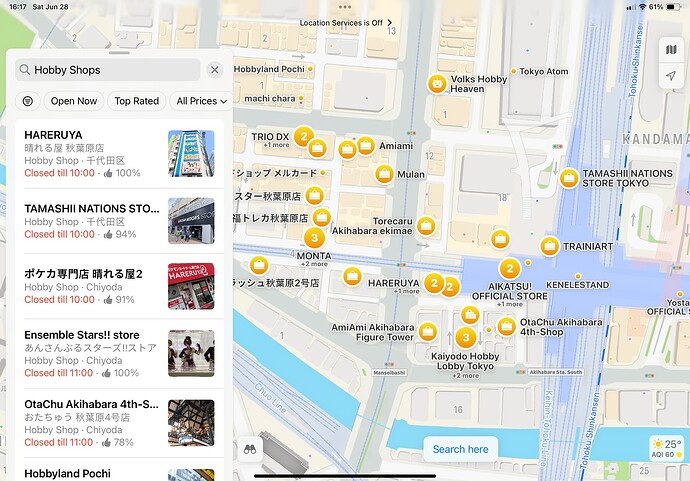Select the TRAINIART map pin
Image resolution: width=690 pixels, height=481 pixels.
pos(549,246)
